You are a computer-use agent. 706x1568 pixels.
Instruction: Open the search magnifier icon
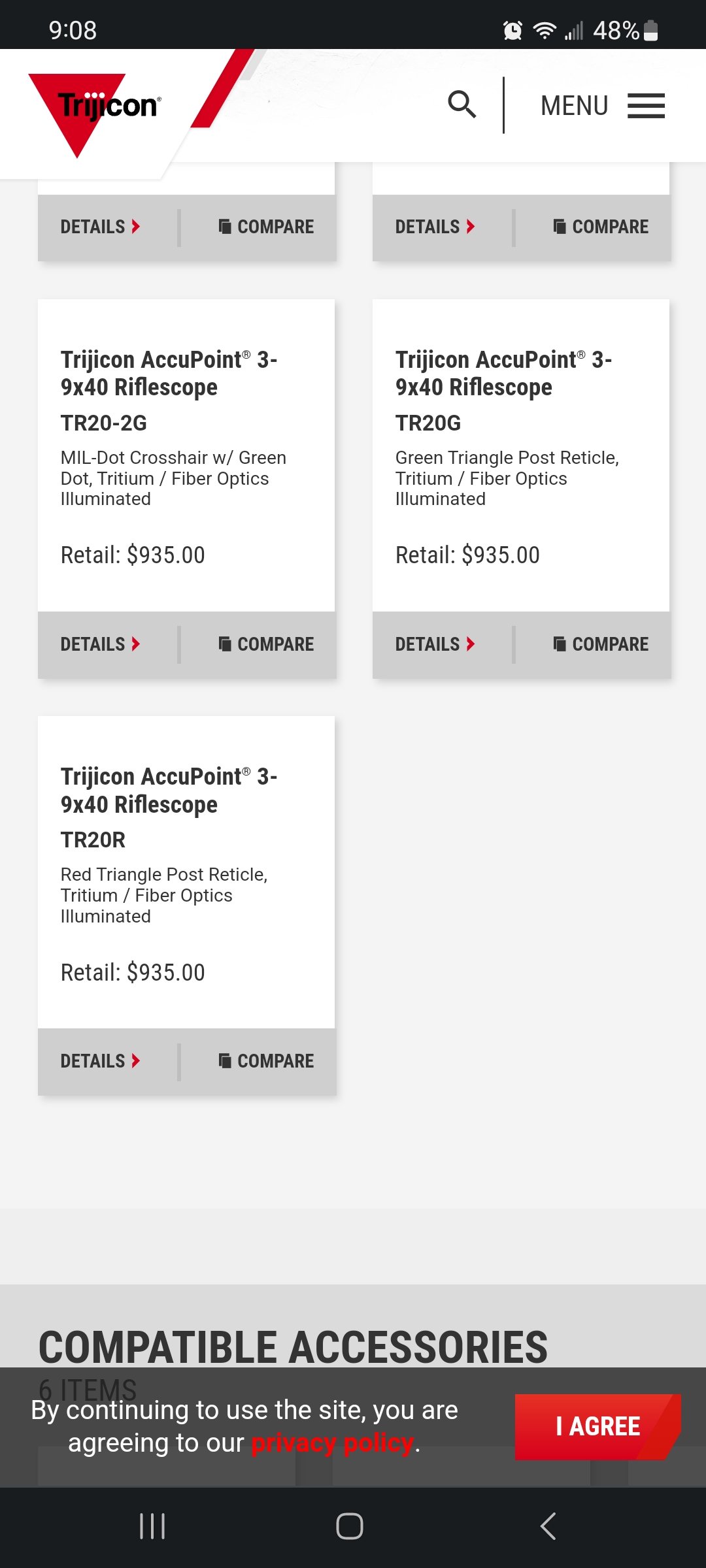462,105
